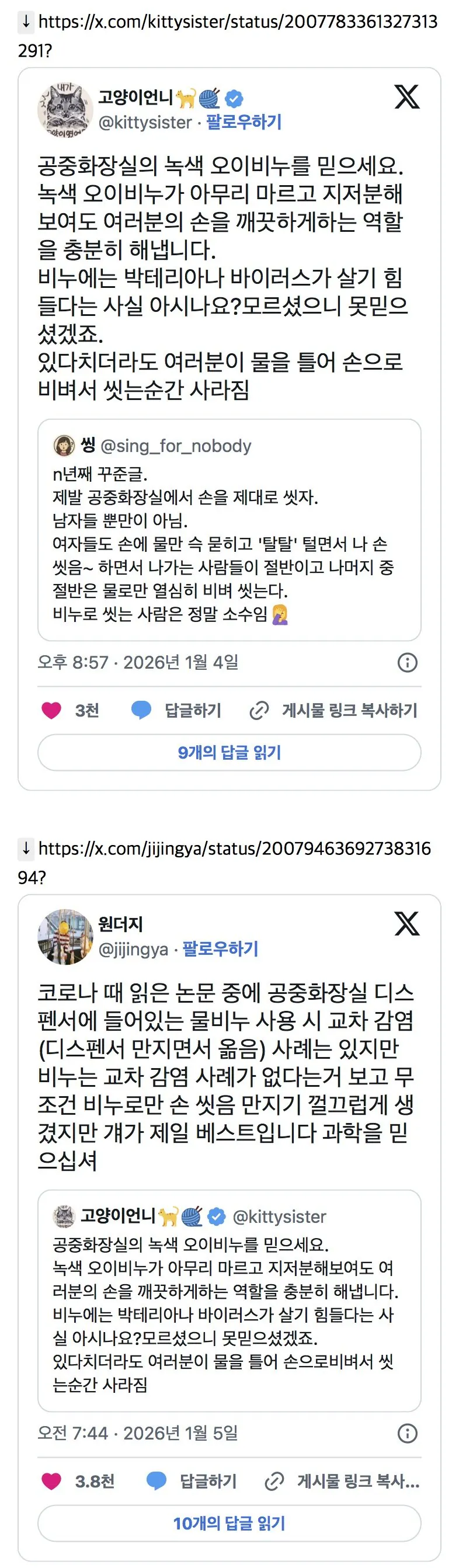
Task: Open 원더지's profile avatar
Action: click(65, 937)
